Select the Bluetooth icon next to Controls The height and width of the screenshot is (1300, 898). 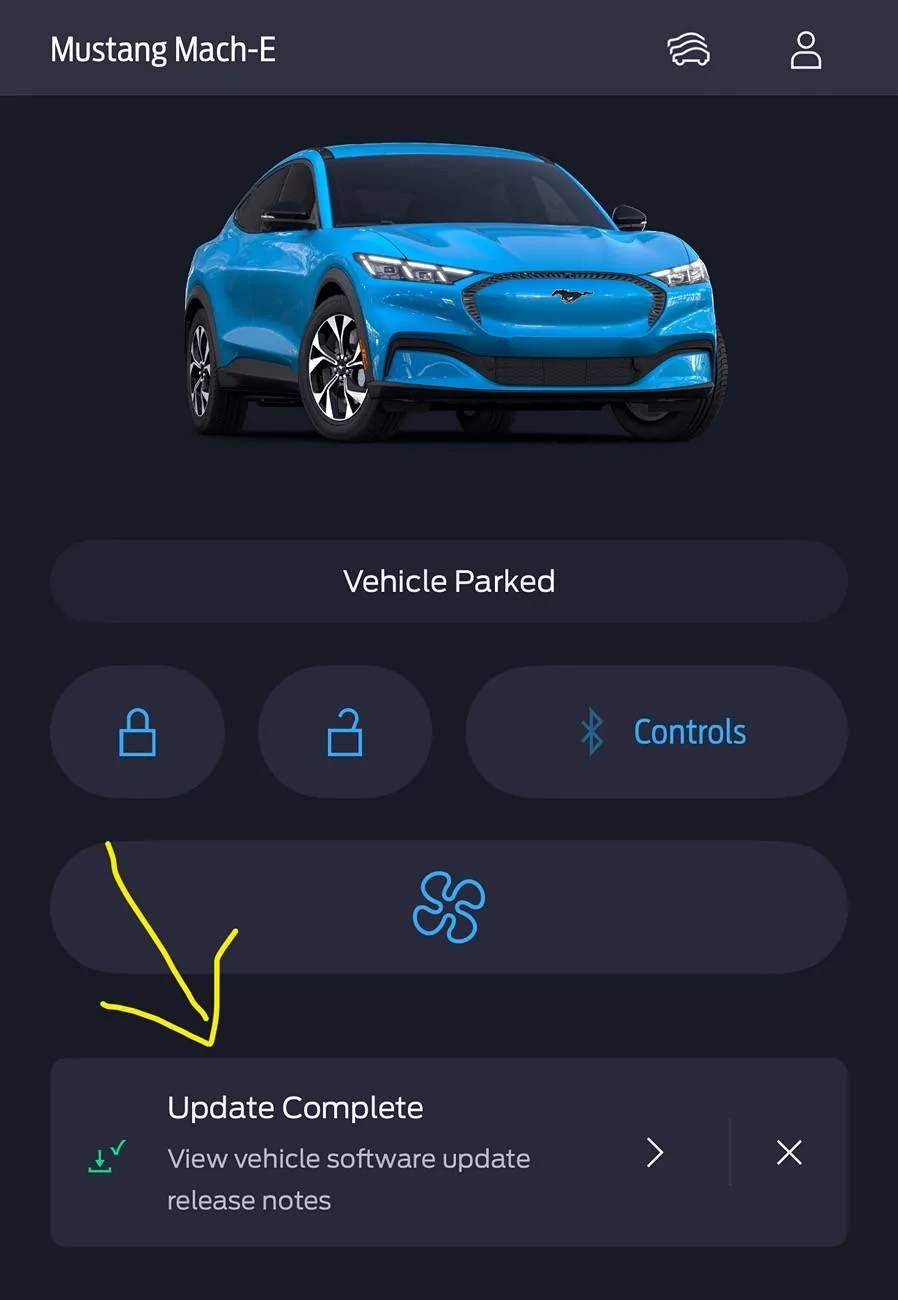click(591, 731)
